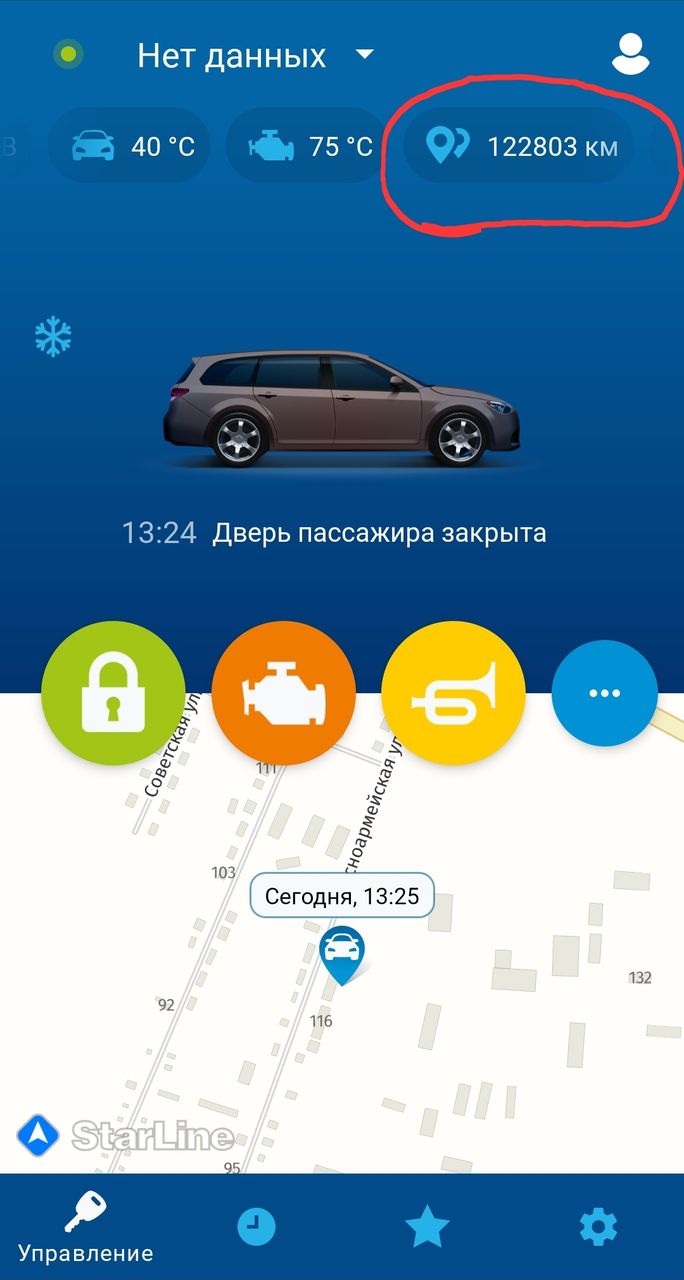Open more commands via the blue three-dots button

tap(605, 693)
